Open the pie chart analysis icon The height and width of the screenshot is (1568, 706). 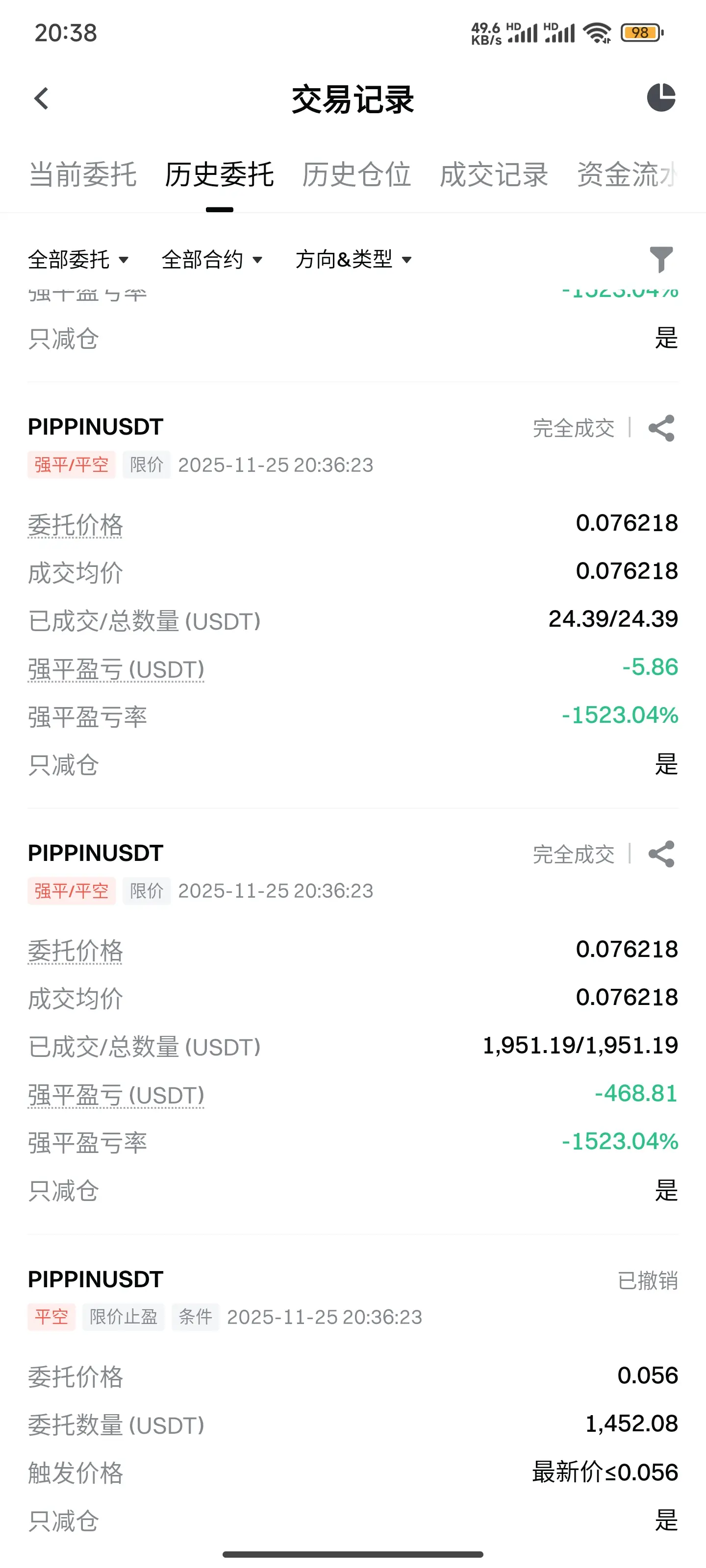pos(661,98)
